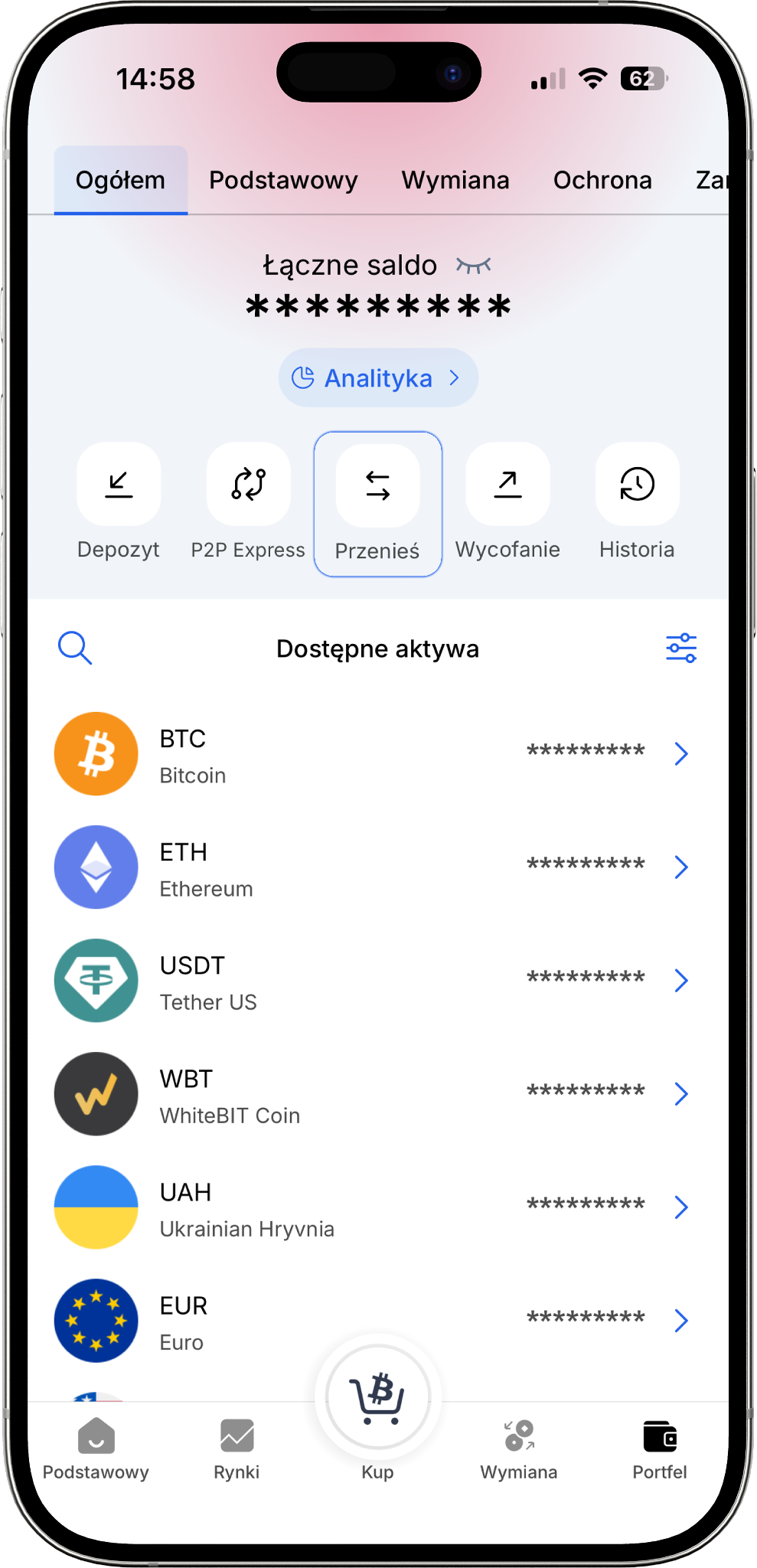Open Analityka

378,378
